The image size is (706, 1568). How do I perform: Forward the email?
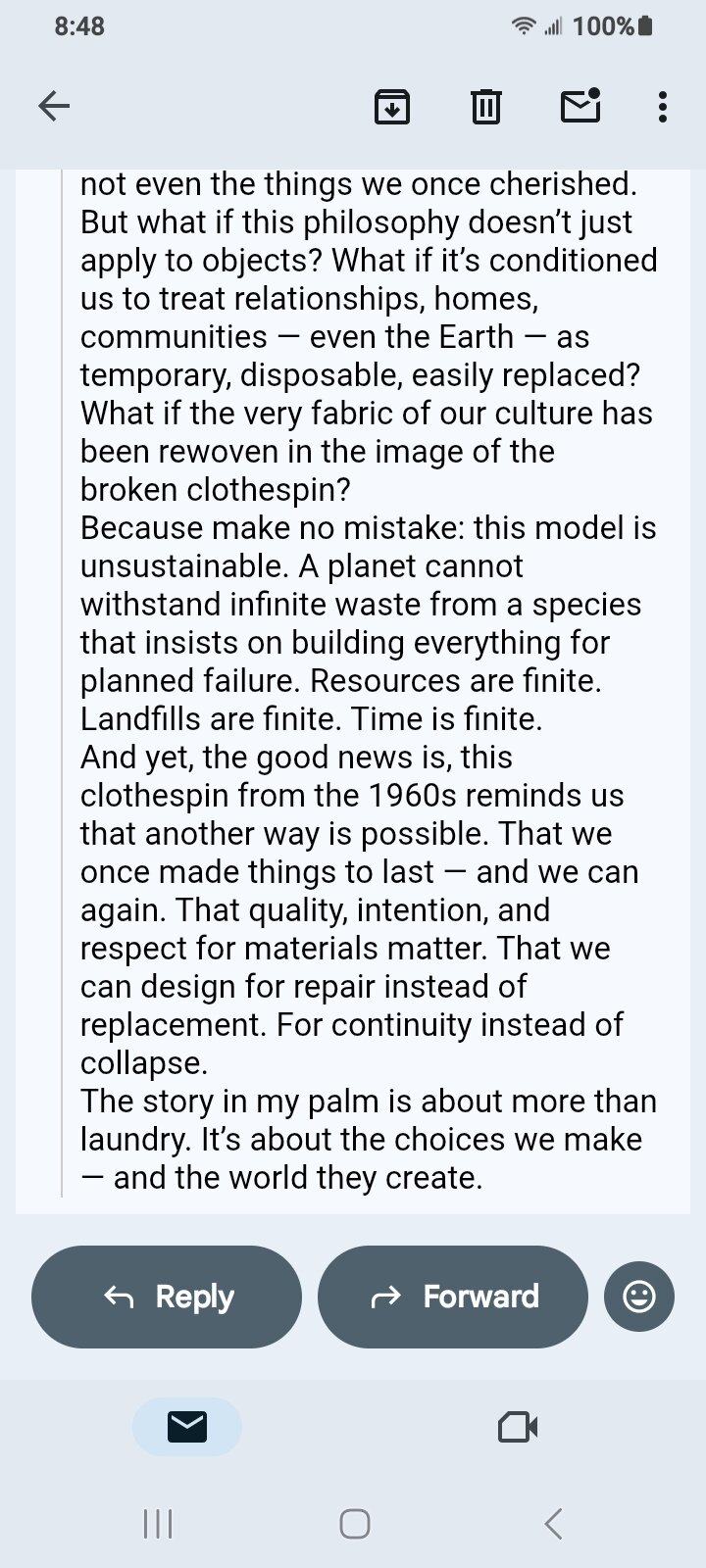[x=452, y=1297]
